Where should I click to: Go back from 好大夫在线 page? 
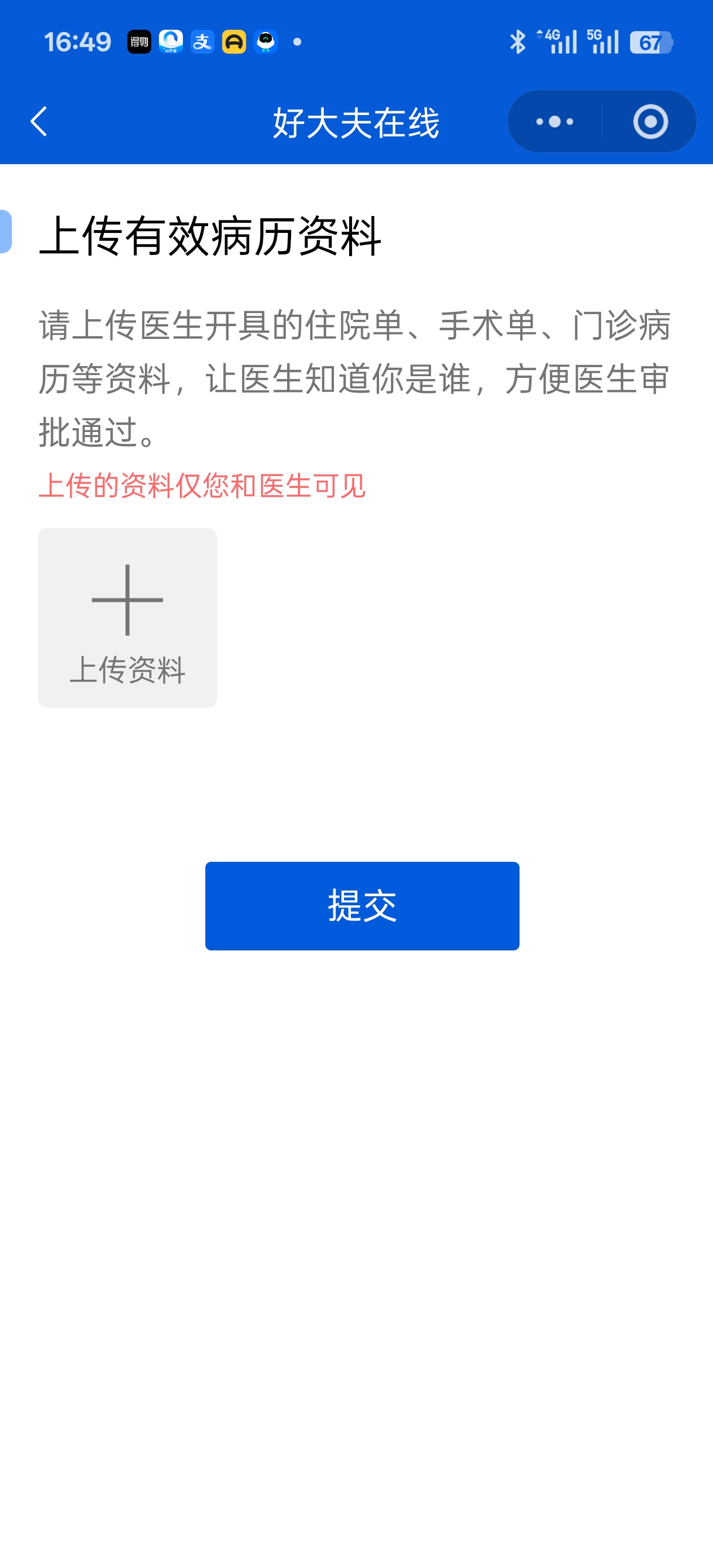39,122
